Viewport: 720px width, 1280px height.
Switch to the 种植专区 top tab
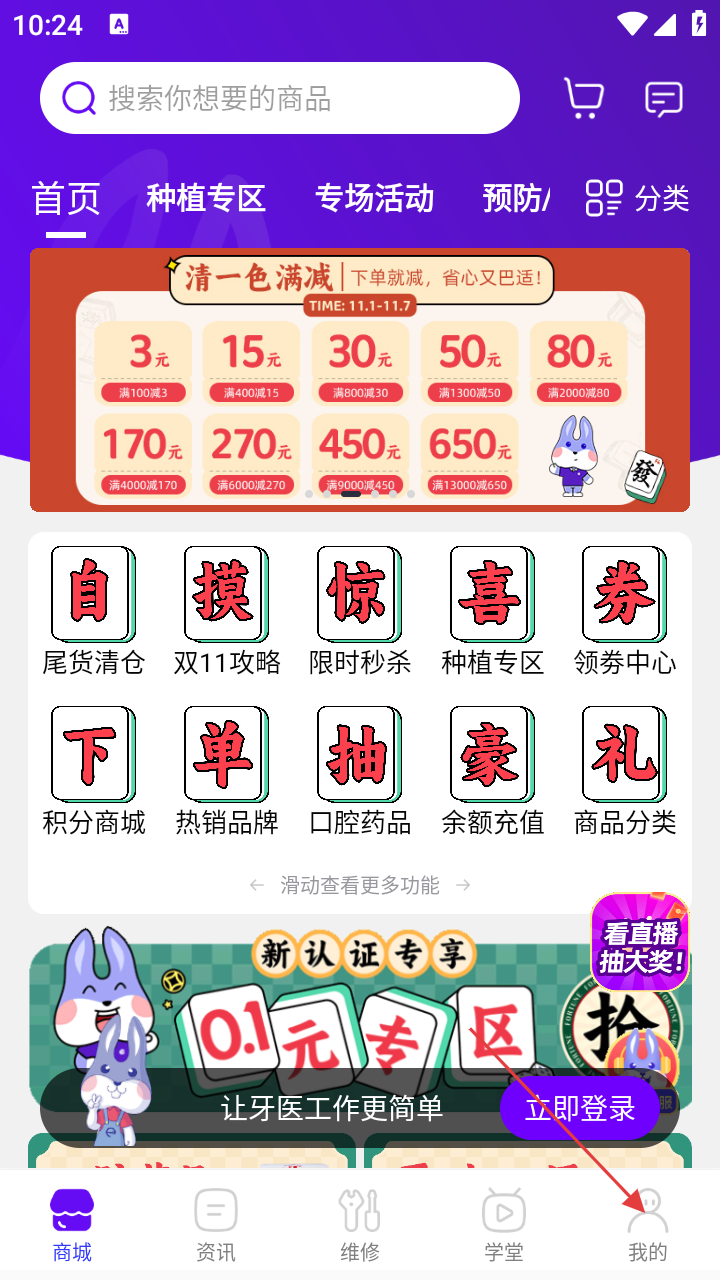206,198
